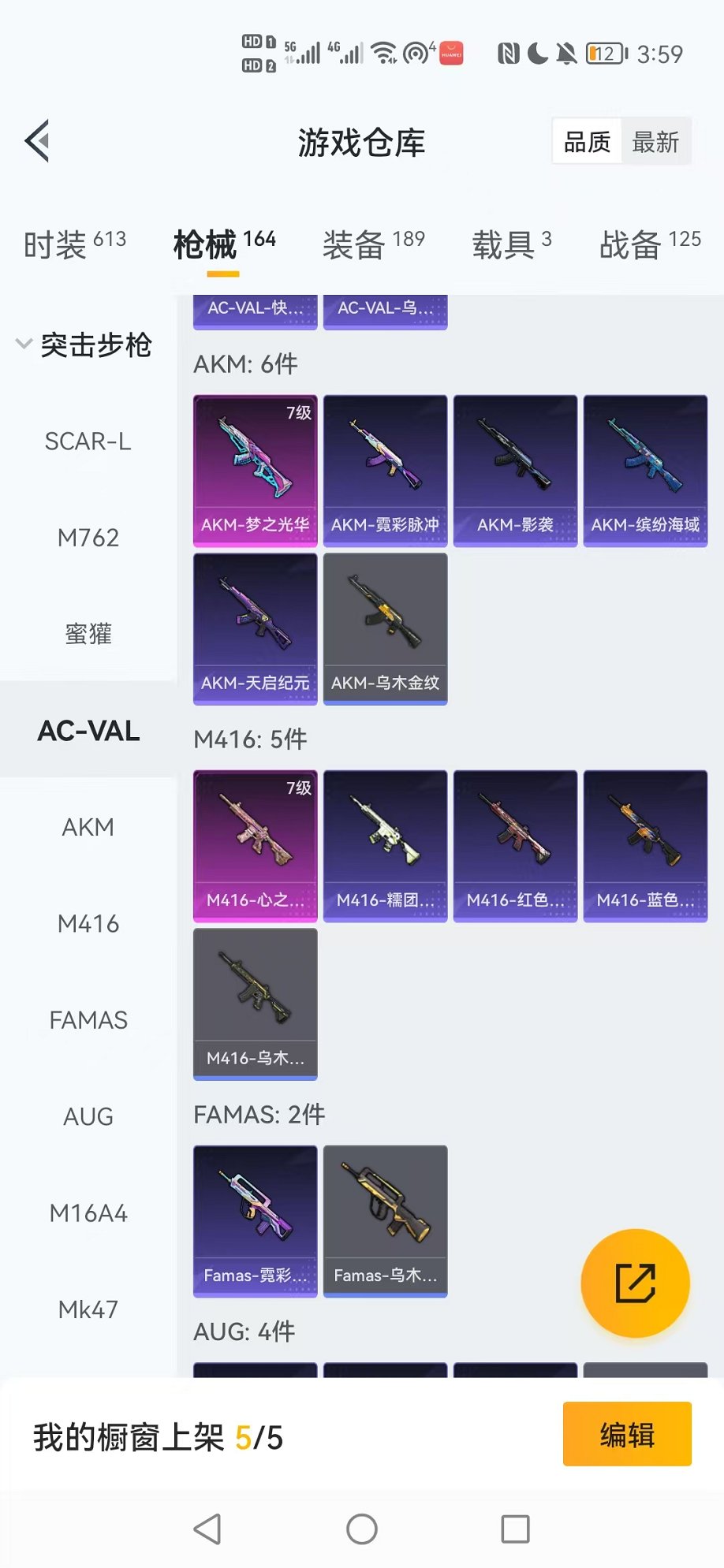This screenshot has width=724, height=1568.
Task: View the AKM-乌木金纹 skin
Action: (x=385, y=628)
